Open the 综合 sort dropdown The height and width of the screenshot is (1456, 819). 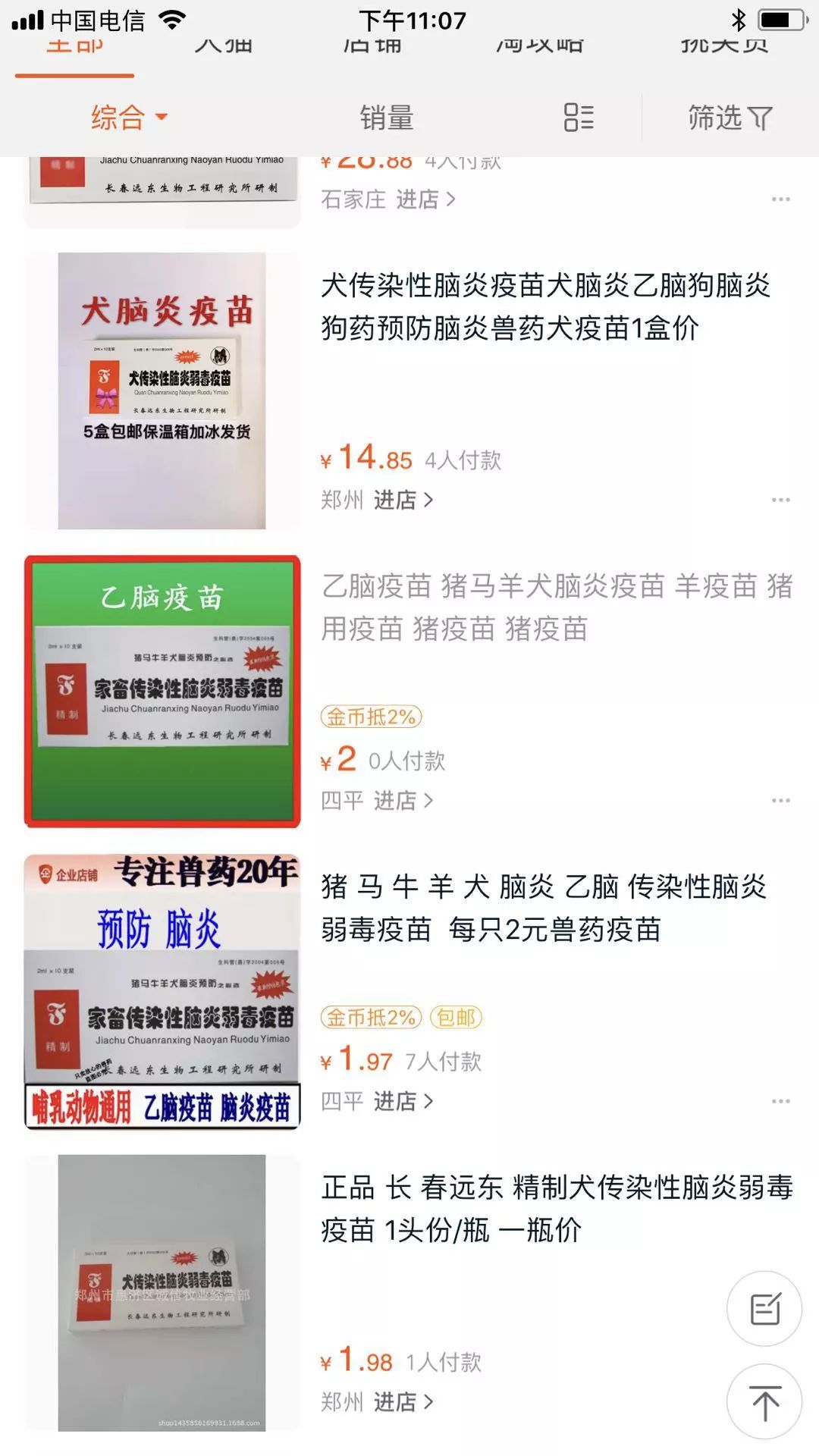[x=126, y=118]
